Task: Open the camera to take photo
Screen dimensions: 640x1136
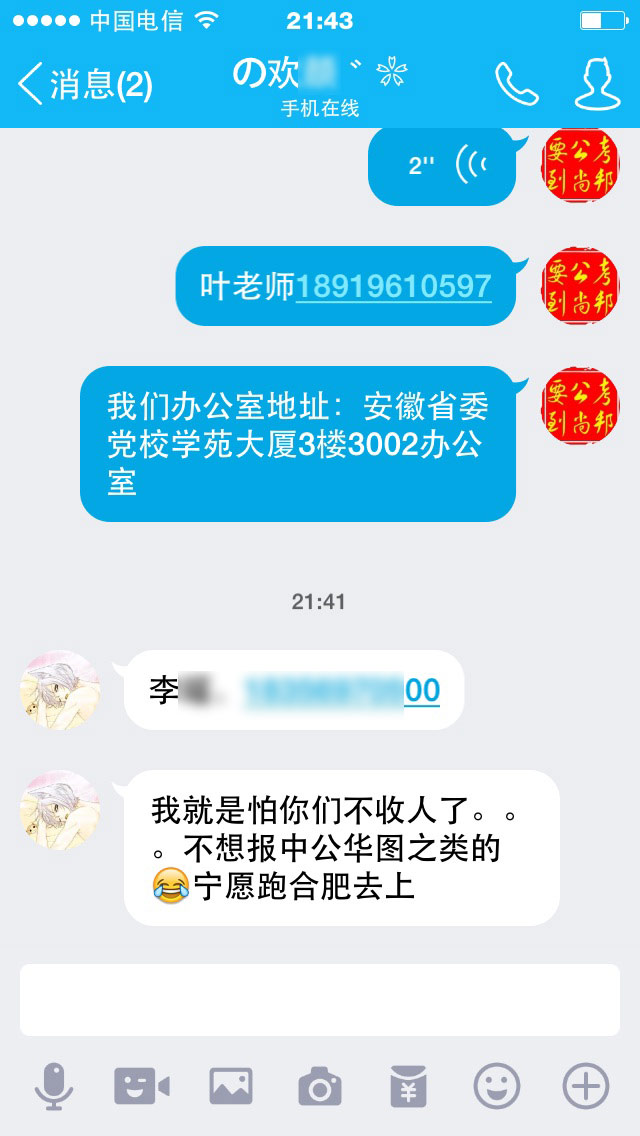Action: click(319, 1086)
